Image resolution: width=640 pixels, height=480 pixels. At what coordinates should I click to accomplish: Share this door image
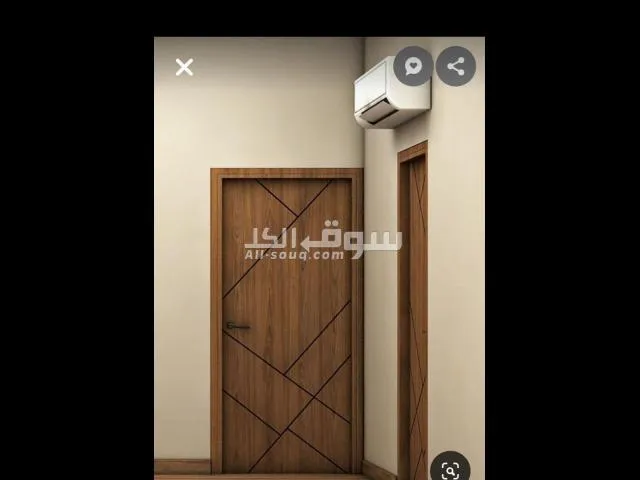click(x=456, y=67)
